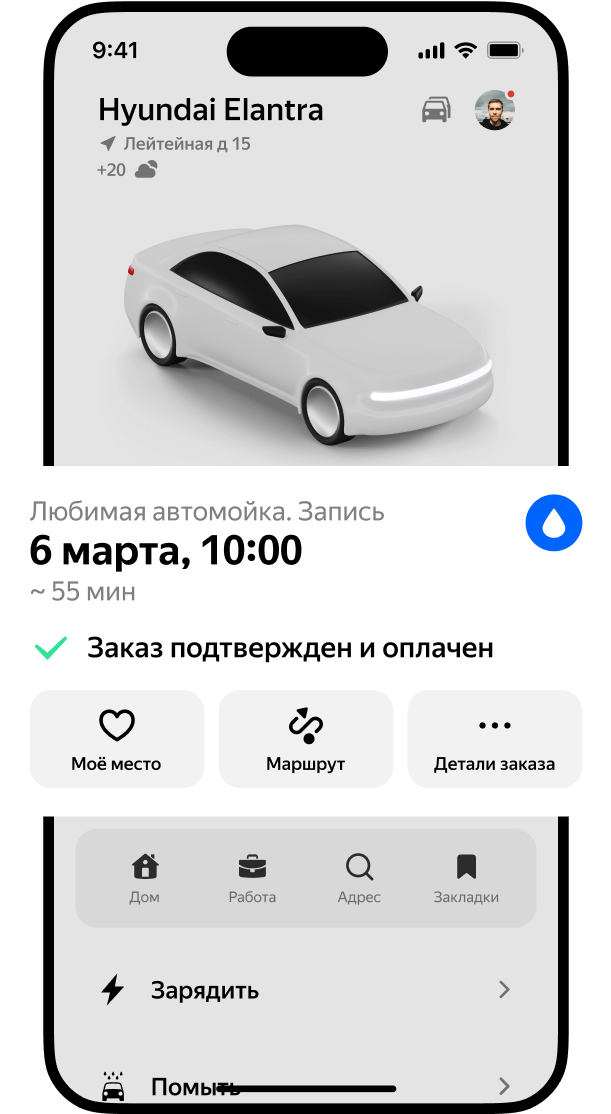Select the Работа shortcut
This screenshot has height=1114, width=611.
[252, 878]
